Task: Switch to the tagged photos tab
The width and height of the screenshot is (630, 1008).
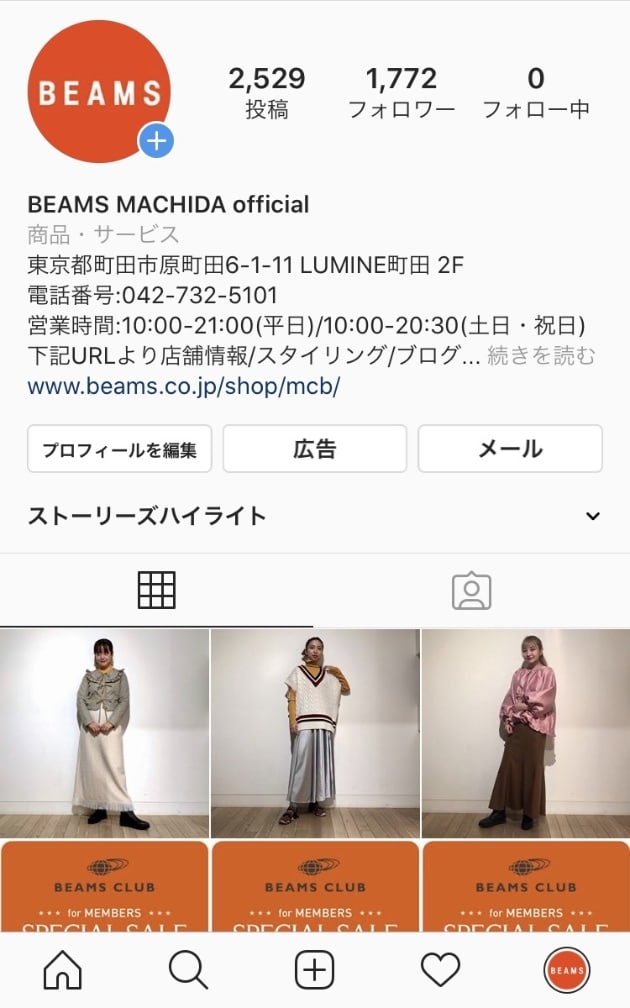Action: tap(471, 591)
